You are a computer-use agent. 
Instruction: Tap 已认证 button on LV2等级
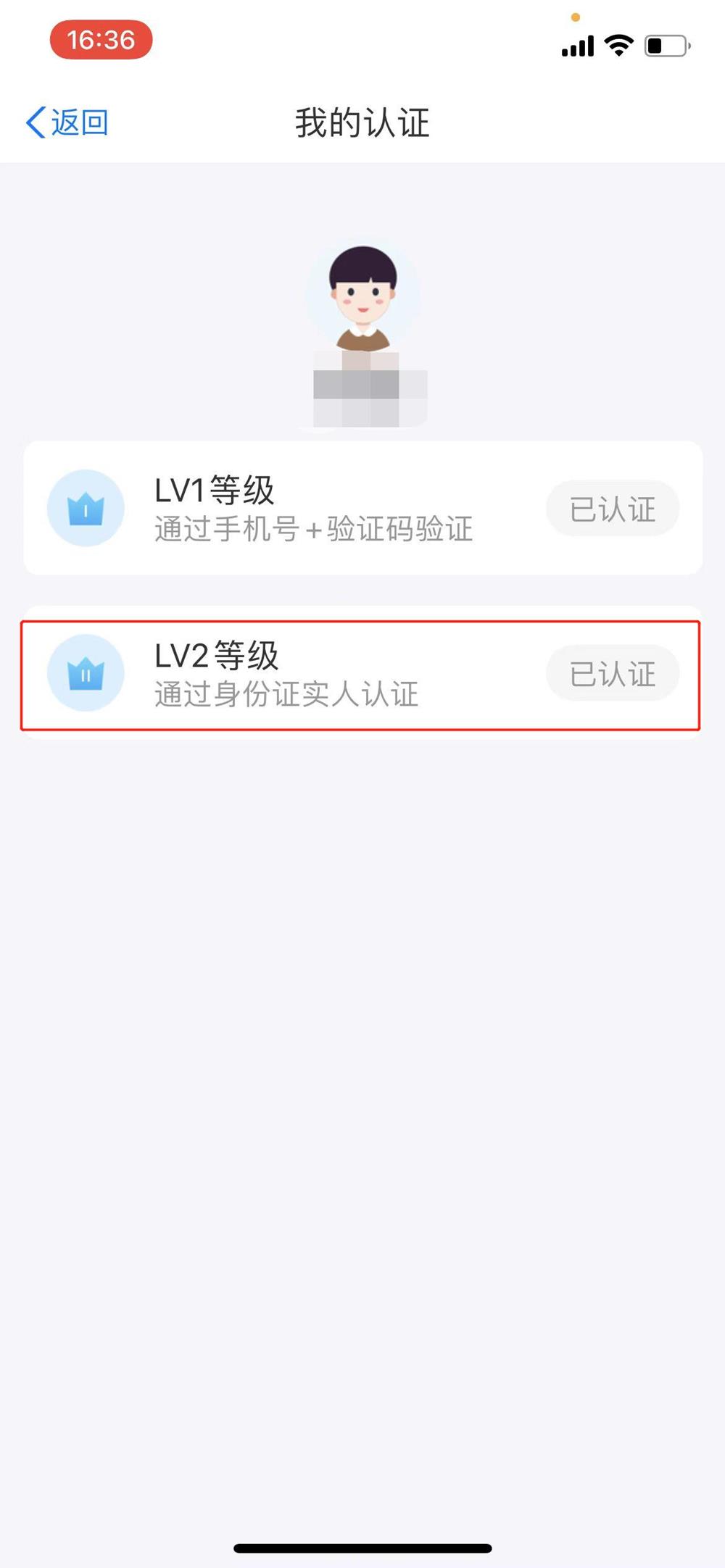pos(612,674)
